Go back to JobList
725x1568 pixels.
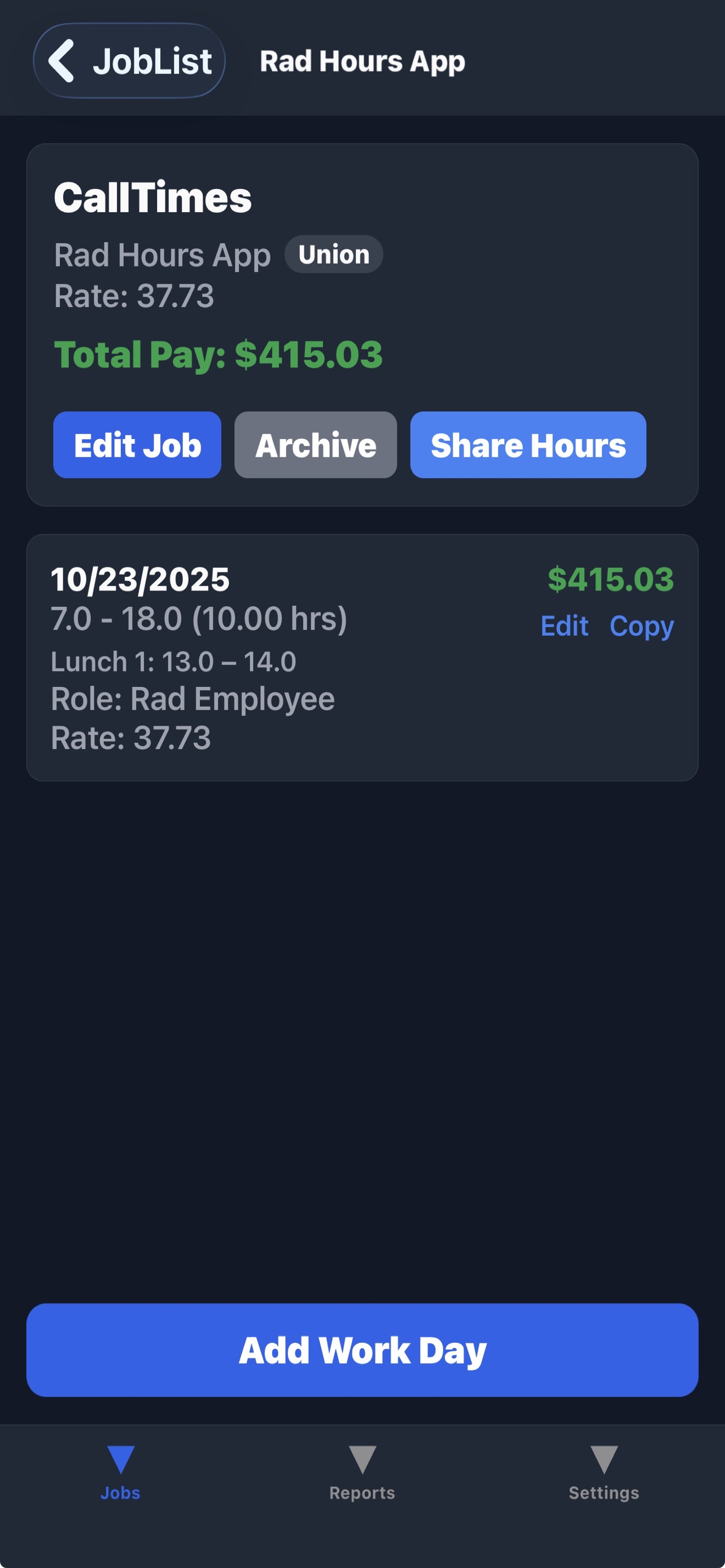[129, 61]
